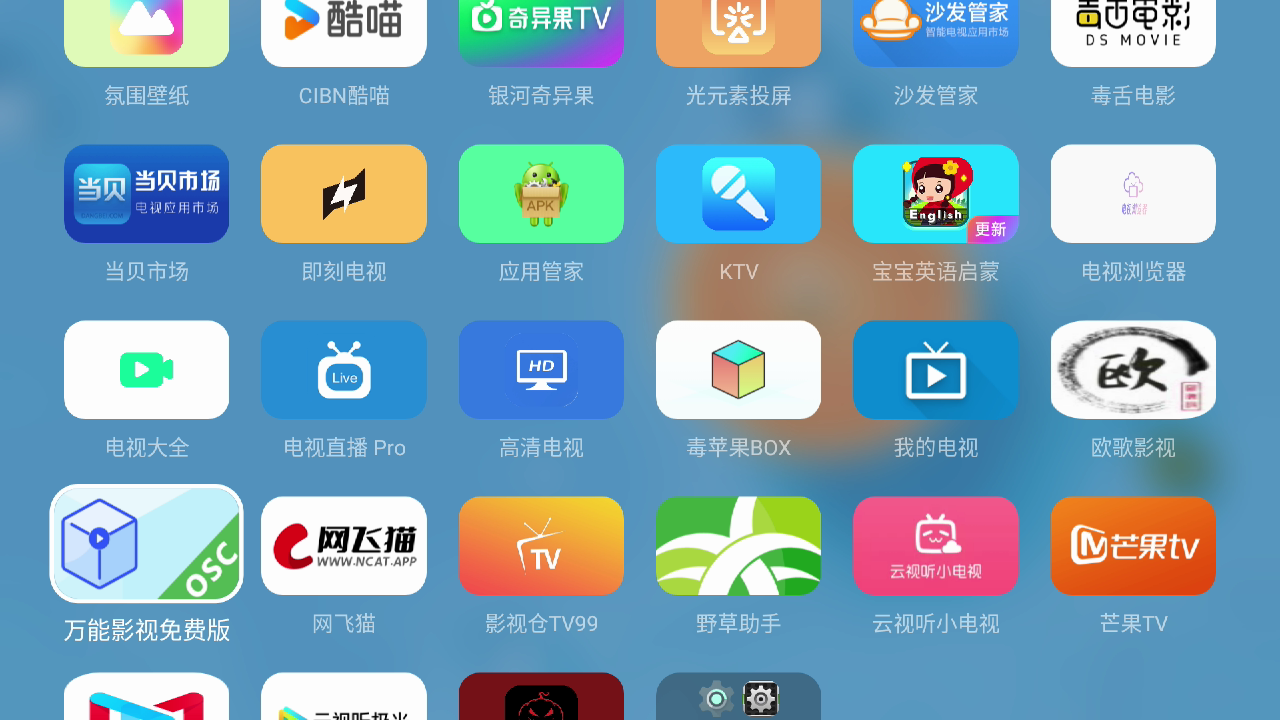Open 应用管家 app manager
Viewport: 1280px width, 720px height.
(x=541, y=194)
